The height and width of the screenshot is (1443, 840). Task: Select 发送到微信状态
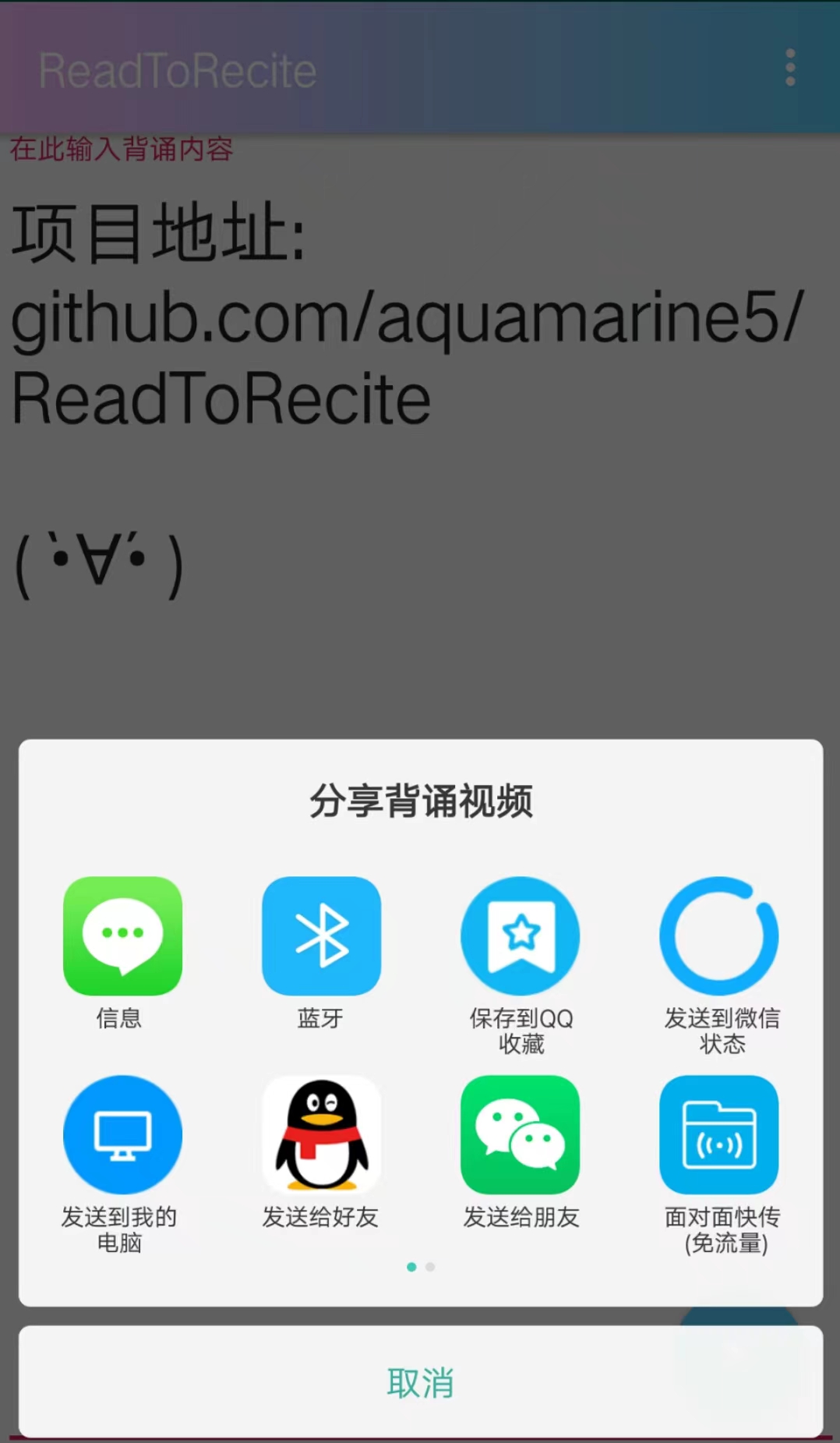point(719,936)
